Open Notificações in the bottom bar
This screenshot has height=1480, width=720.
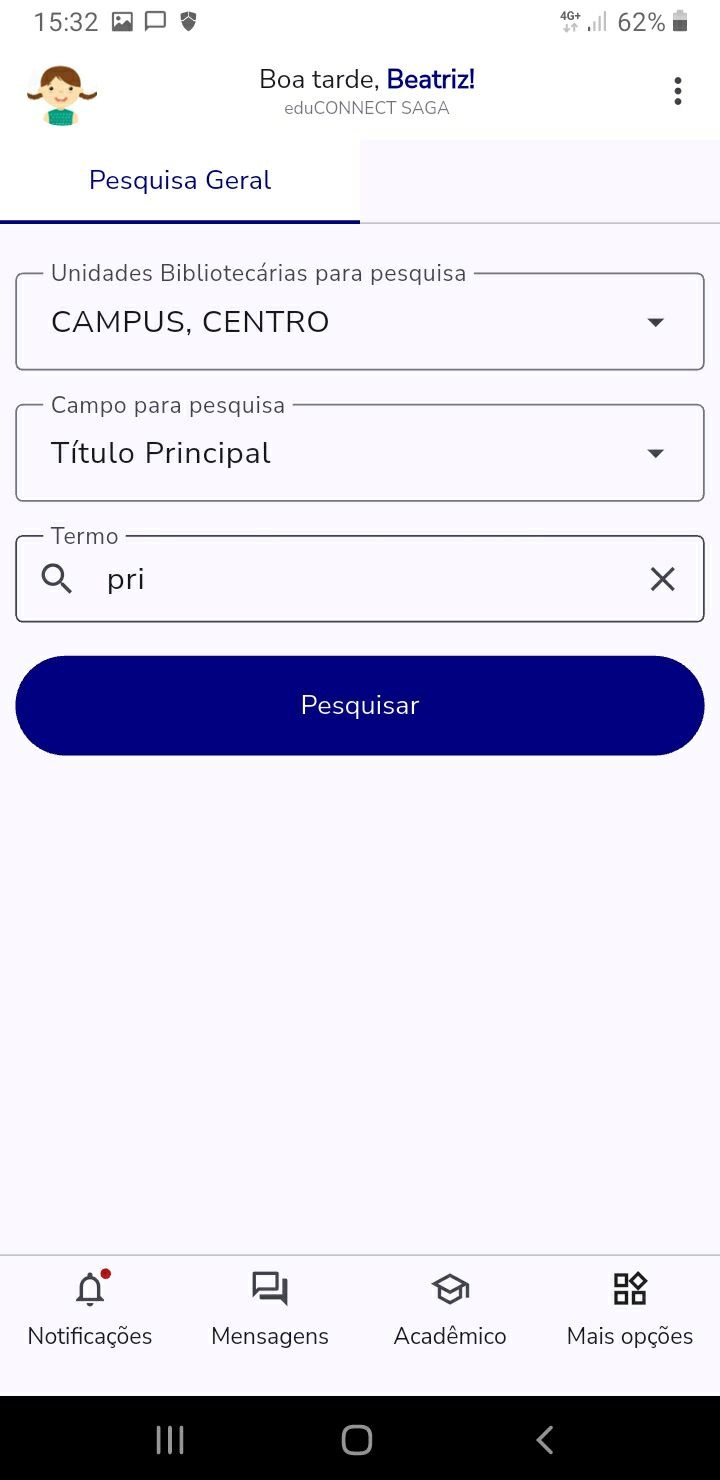(x=90, y=1308)
